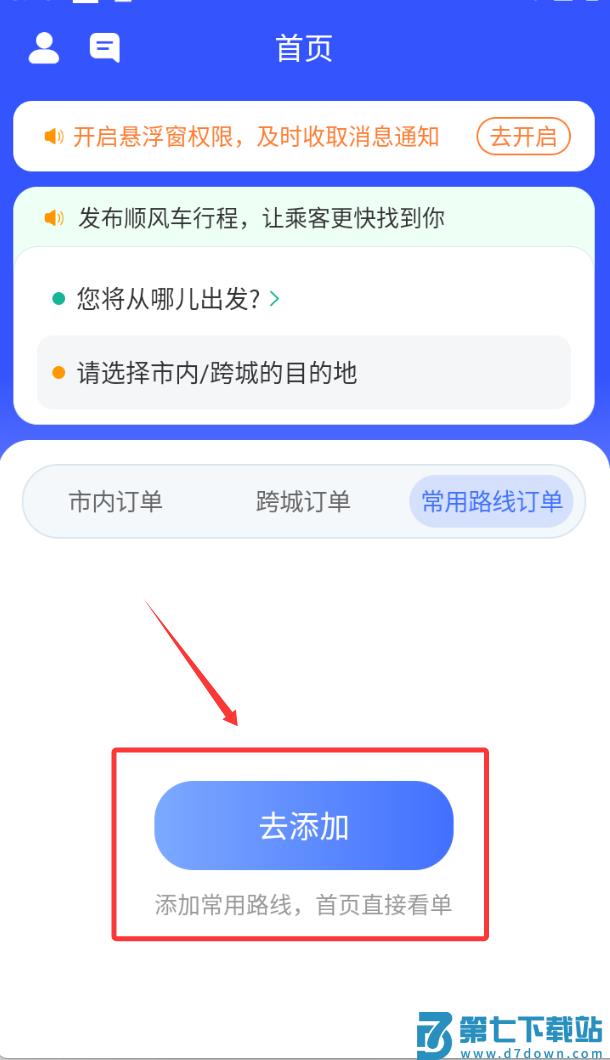This screenshot has width=610, height=1060.
Task: Switch to 跨城订单 tab
Action: click(303, 501)
